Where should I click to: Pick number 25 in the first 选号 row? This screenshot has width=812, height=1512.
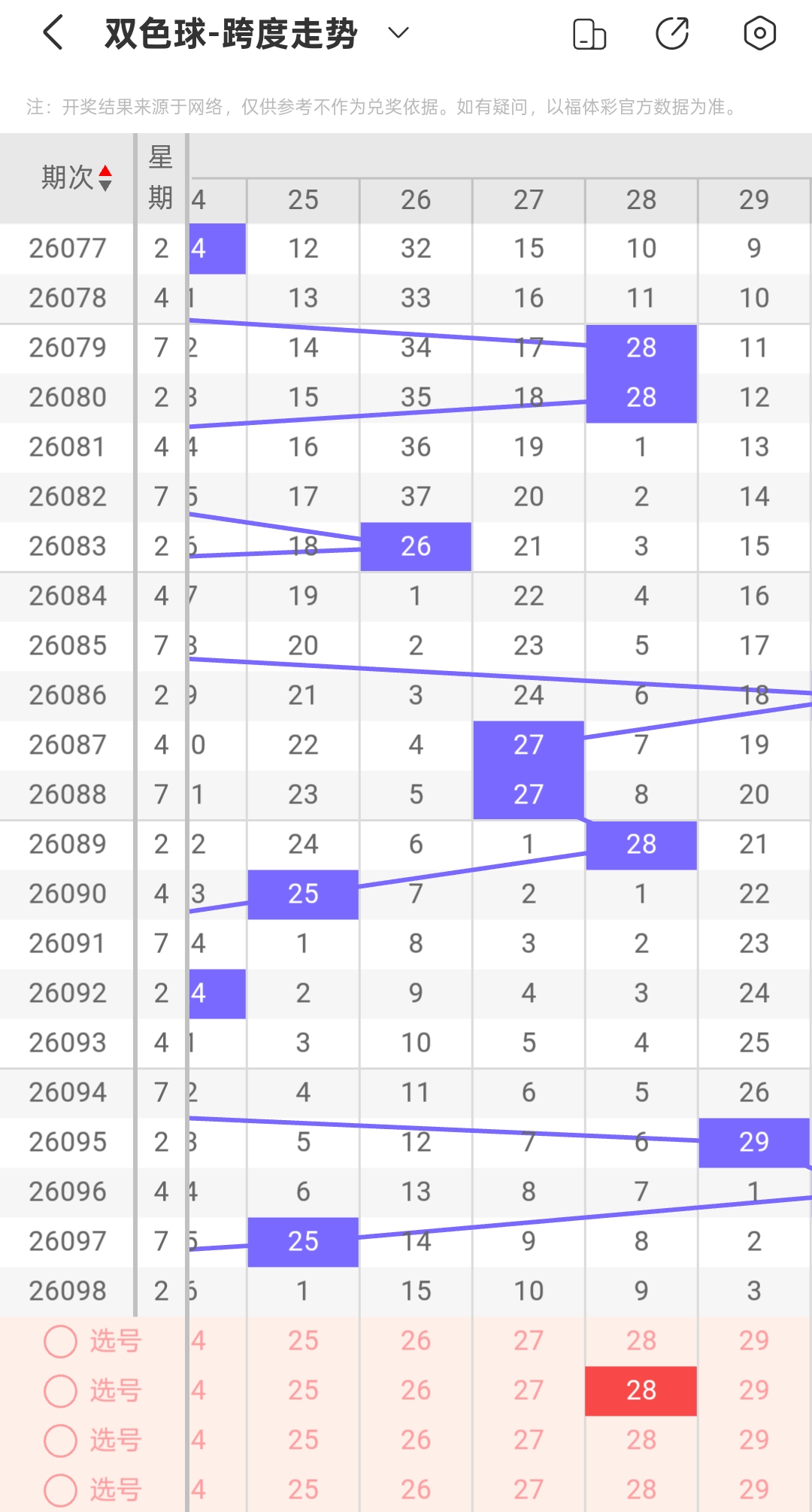pyautogui.click(x=303, y=1341)
